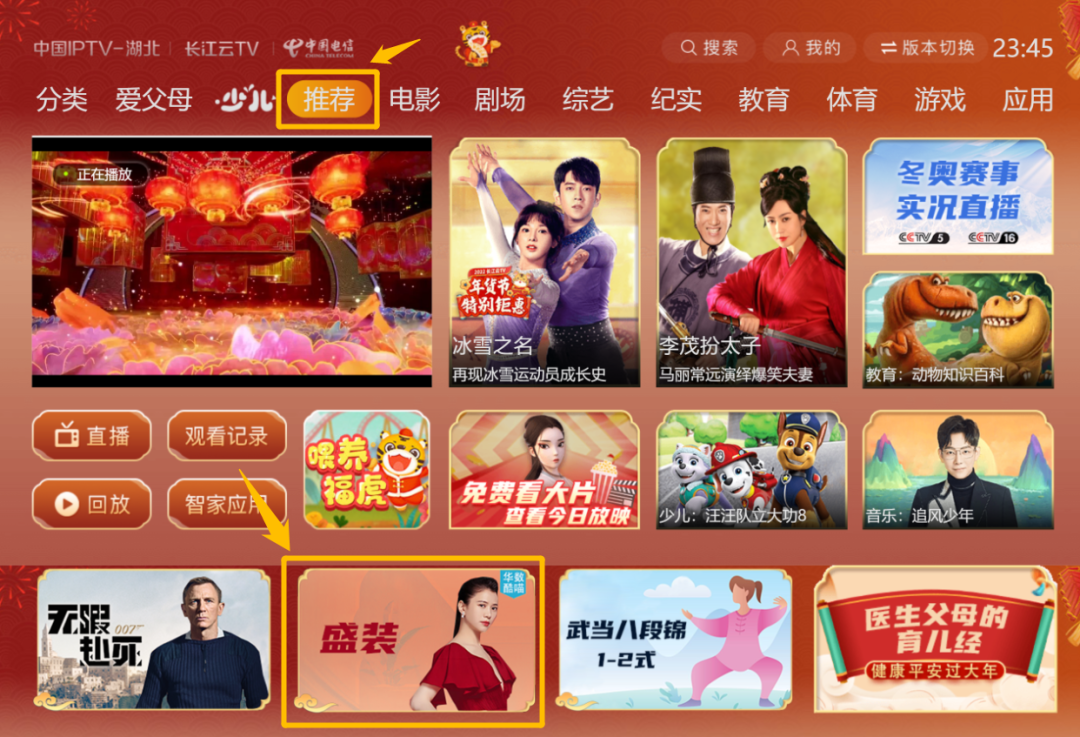Viewport: 1080px width, 737px height.
Task: Tap the 版本切换 button
Action: (926, 48)
